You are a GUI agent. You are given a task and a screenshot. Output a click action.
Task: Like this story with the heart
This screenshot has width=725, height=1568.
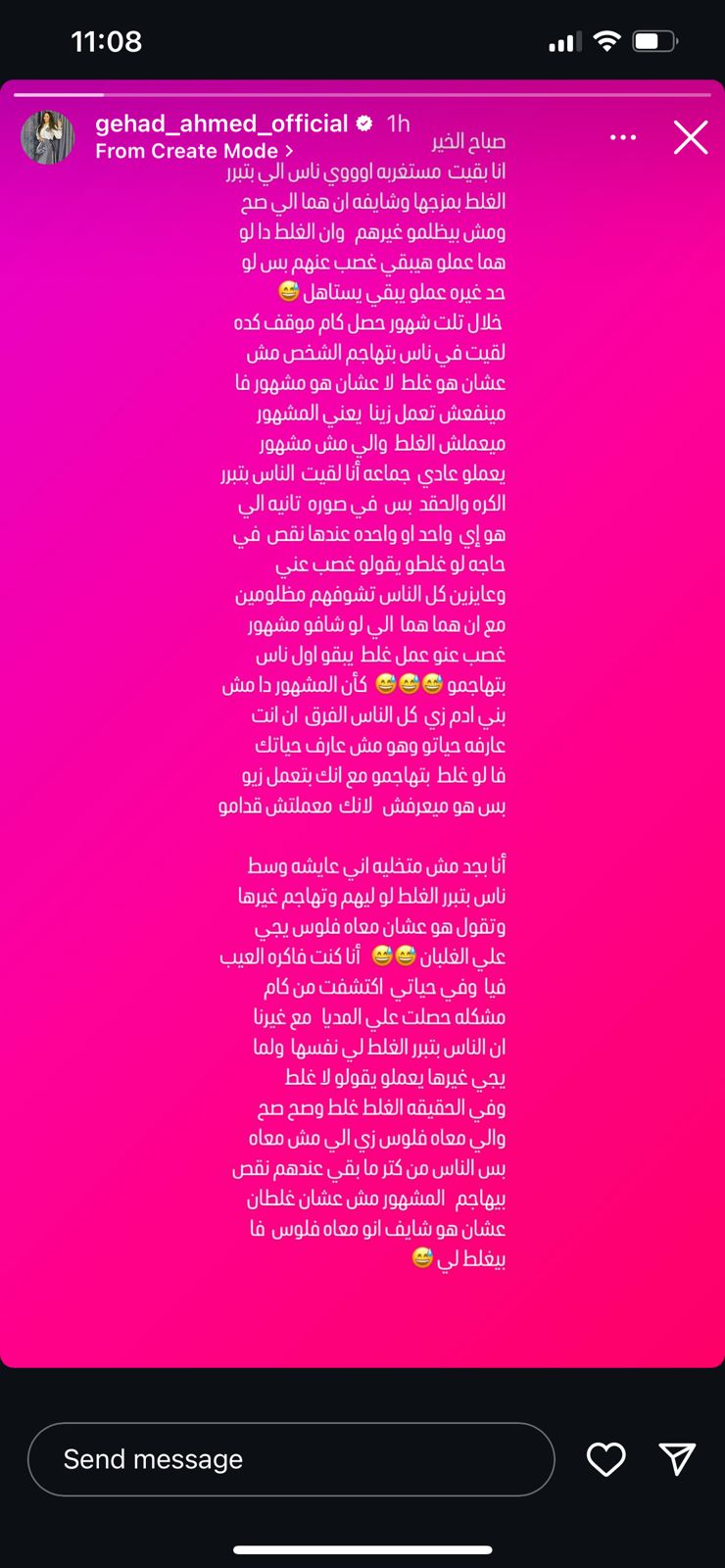(x=605, y=1459)
